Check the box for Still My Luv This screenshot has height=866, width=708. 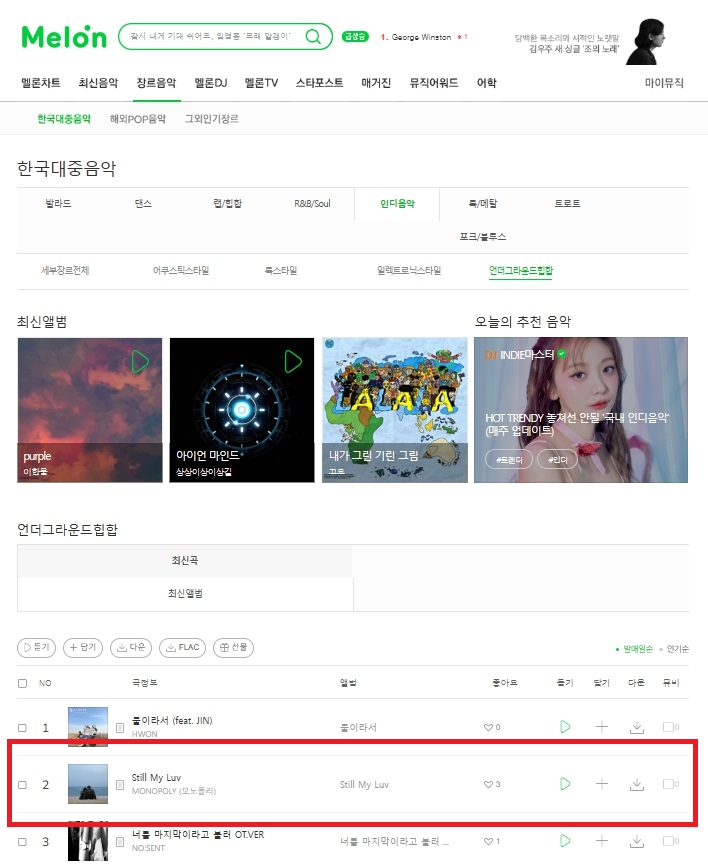point(23,784)
